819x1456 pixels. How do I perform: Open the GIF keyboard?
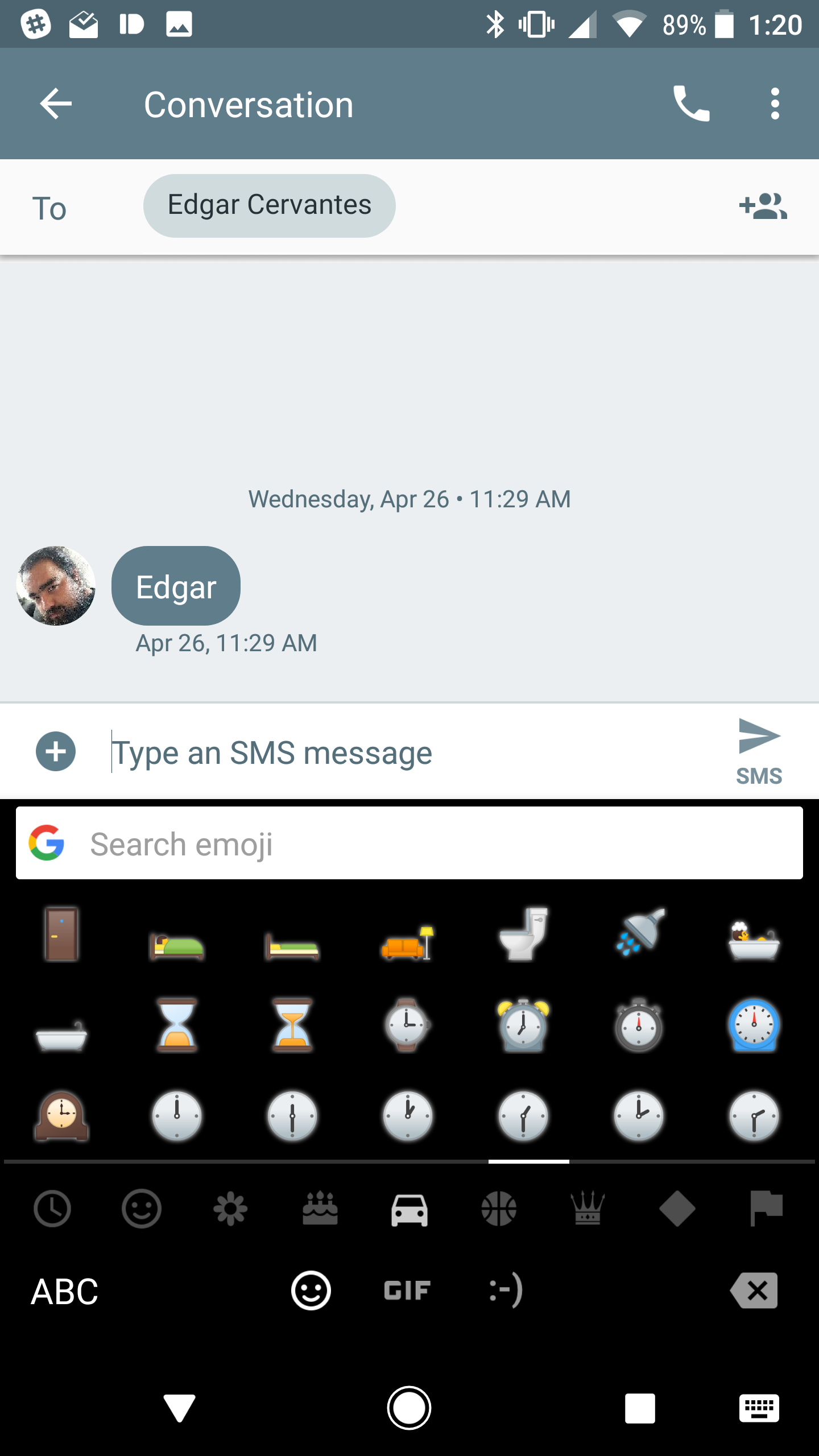click(407, 1291)
